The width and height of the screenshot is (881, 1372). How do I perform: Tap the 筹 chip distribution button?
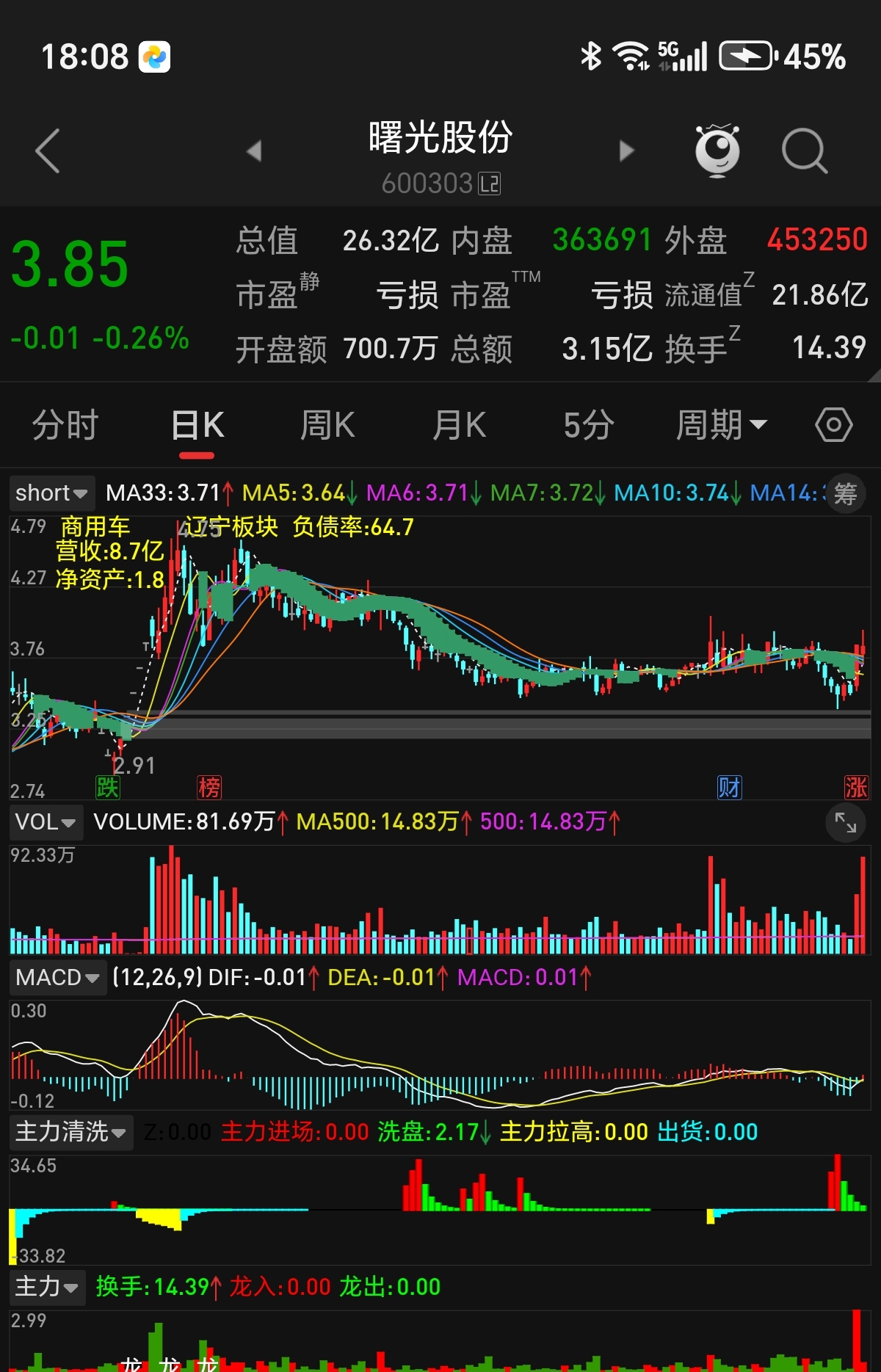pos(845,493)
